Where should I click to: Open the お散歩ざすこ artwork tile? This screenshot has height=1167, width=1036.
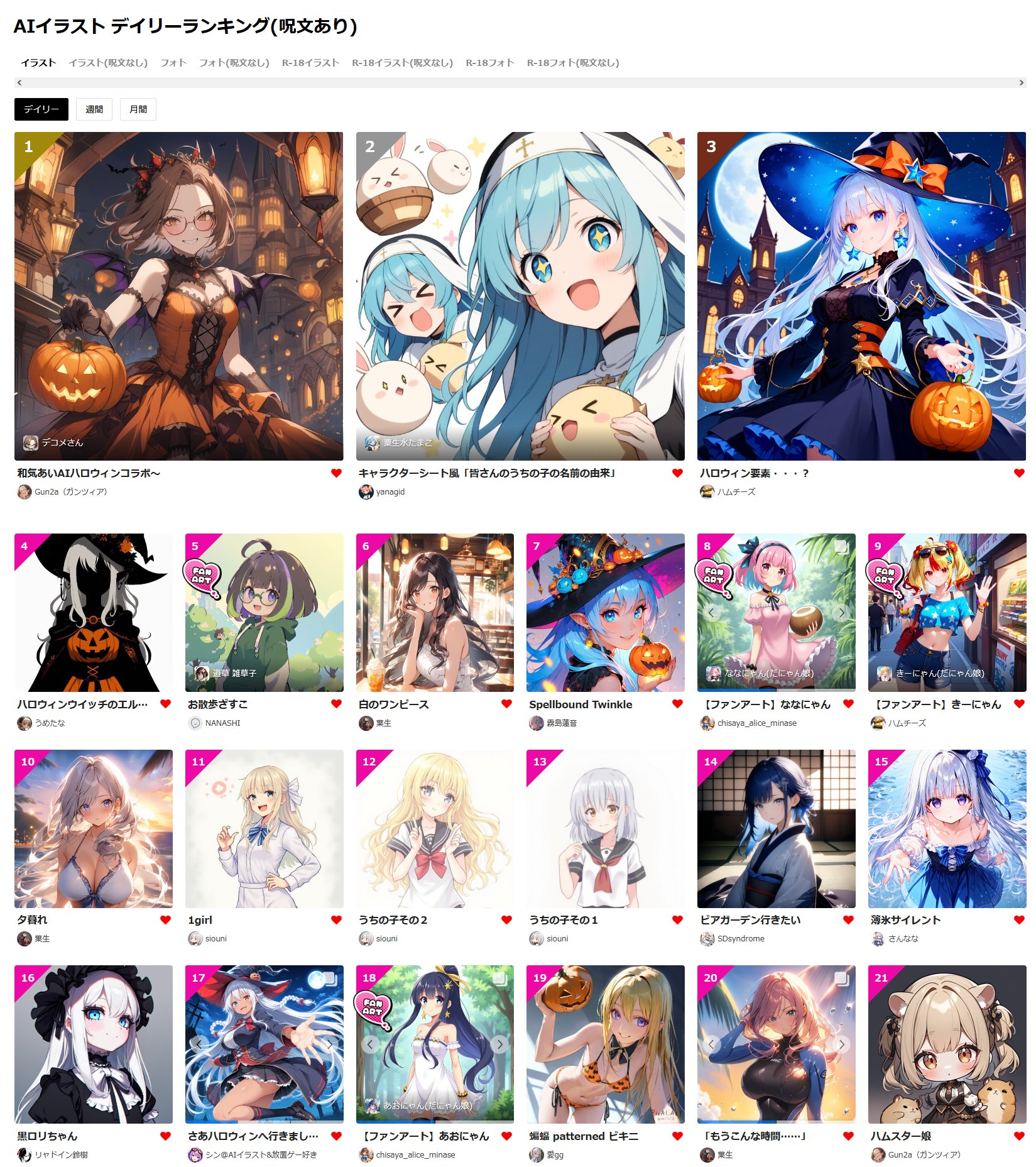pyautogui.click(x=264, y=613)
